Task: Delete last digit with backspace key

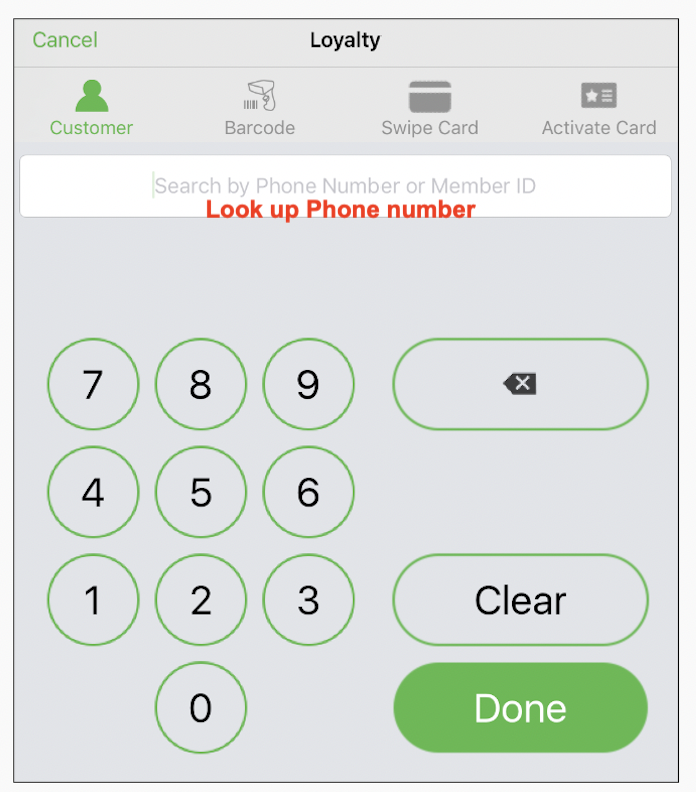Action: pyautogui.click(x=520, y=384)
